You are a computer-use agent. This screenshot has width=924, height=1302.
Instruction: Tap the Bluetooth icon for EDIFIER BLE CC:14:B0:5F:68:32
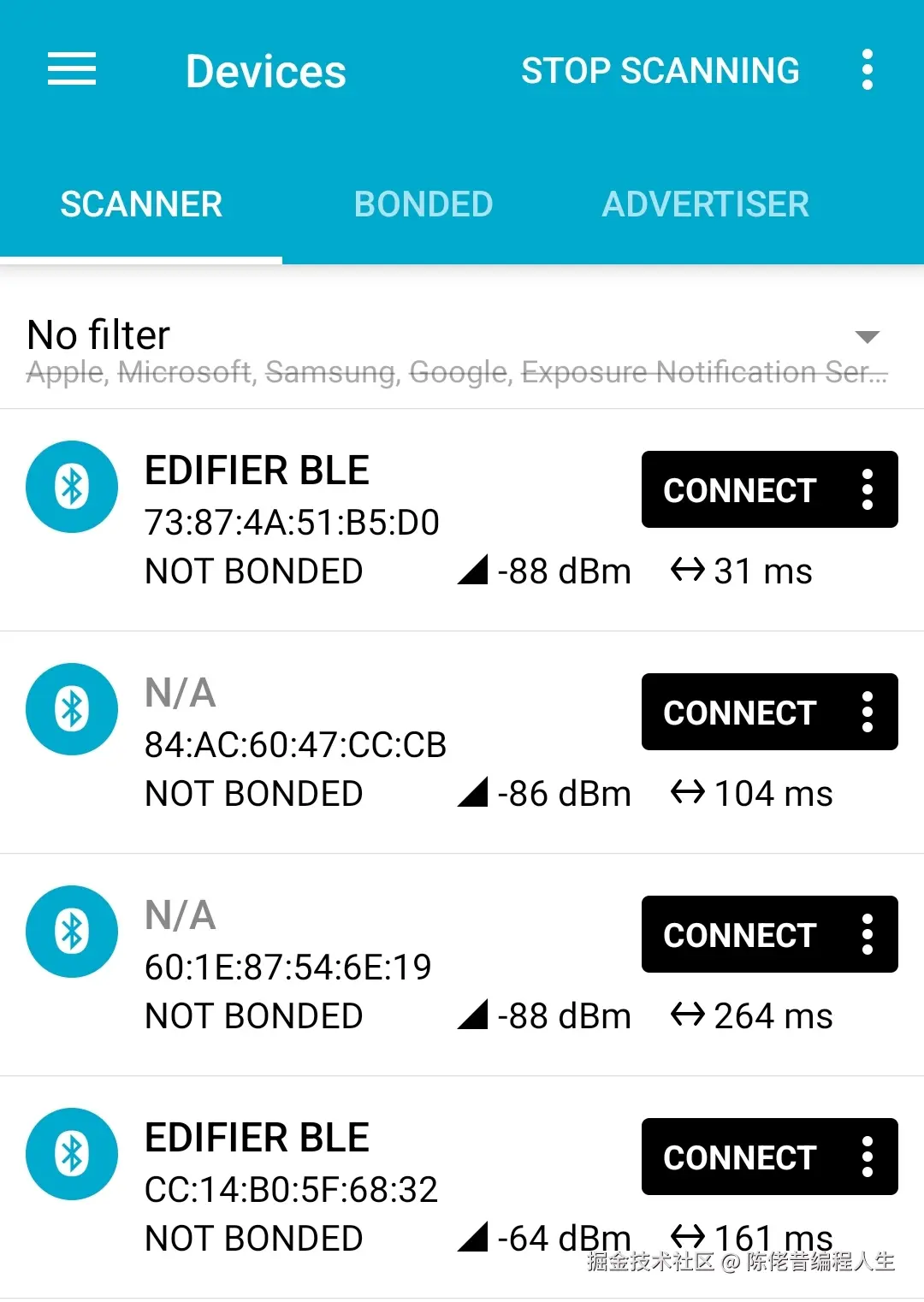[x=72, y=1155]
